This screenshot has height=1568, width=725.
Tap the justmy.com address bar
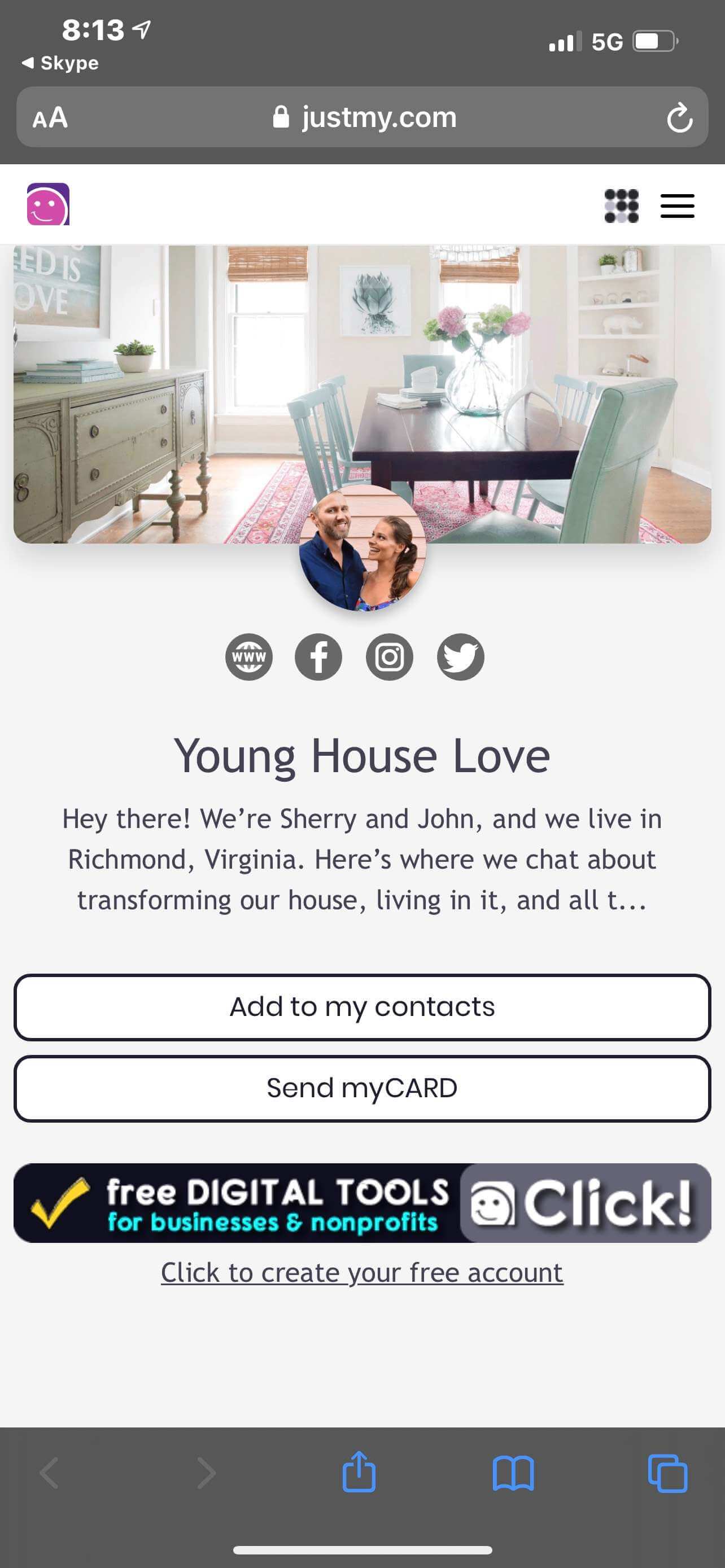point(365,117)
